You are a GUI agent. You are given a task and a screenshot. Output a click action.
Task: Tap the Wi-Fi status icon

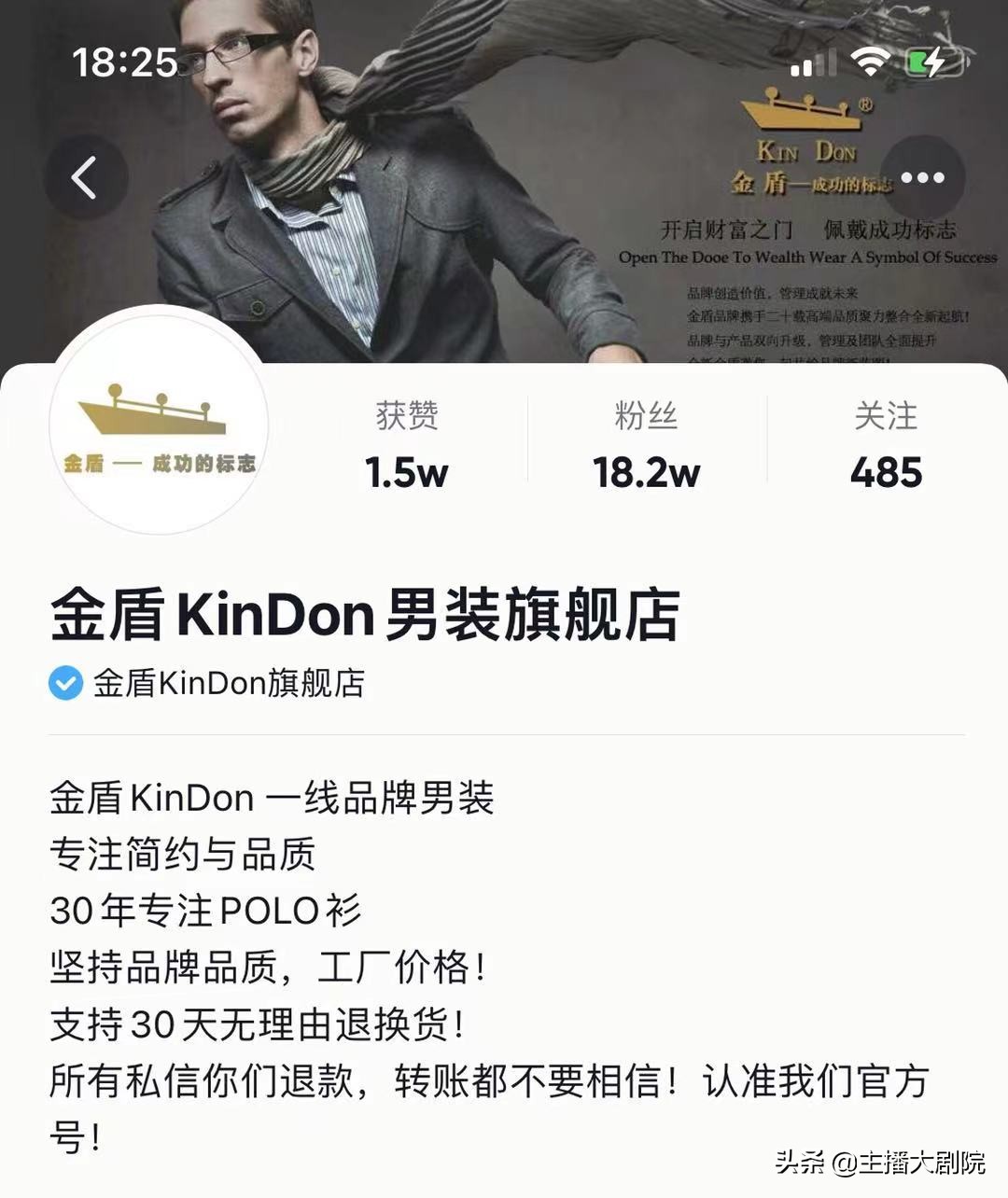point(870,60)
